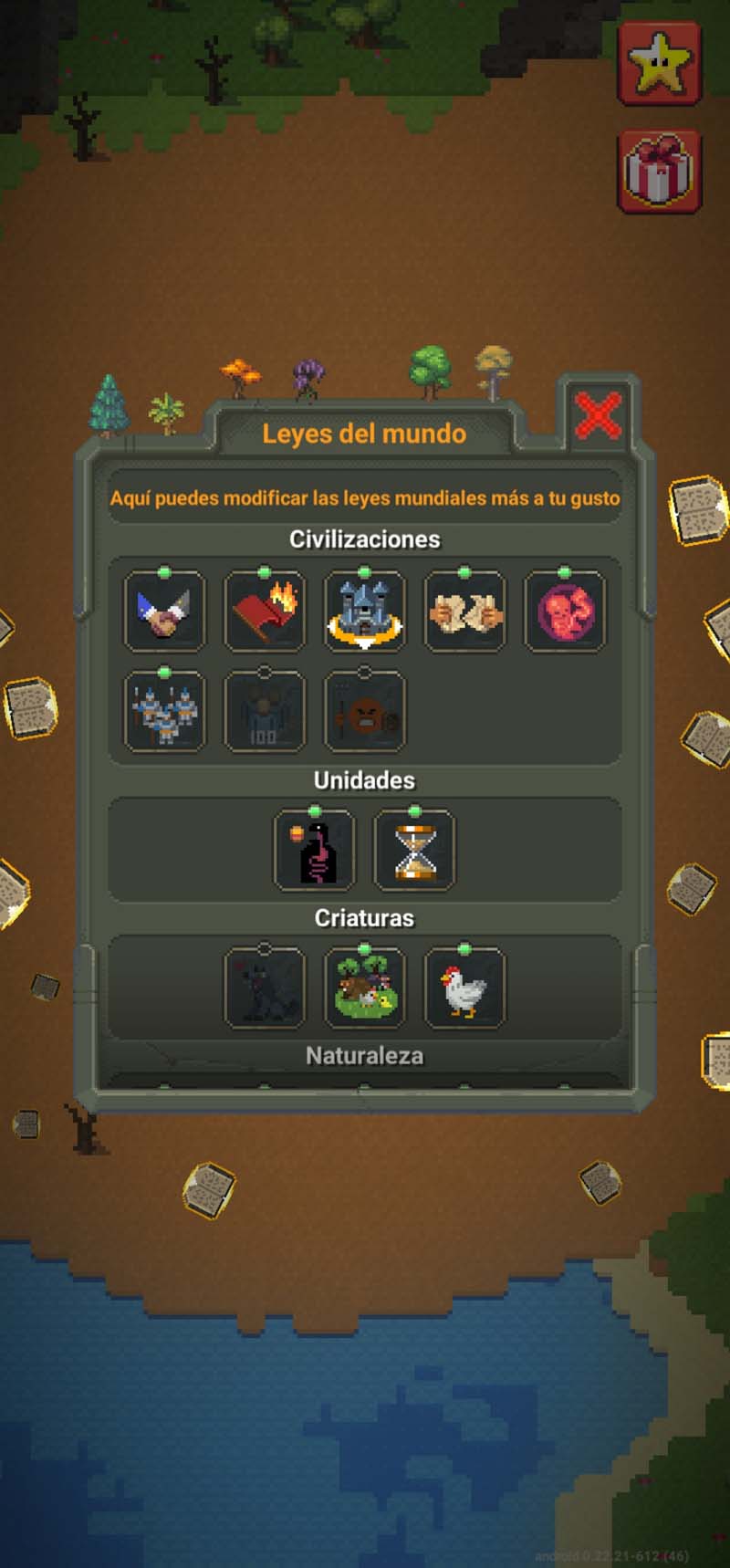Open the kingdoms castle law icon

[365, 612]
